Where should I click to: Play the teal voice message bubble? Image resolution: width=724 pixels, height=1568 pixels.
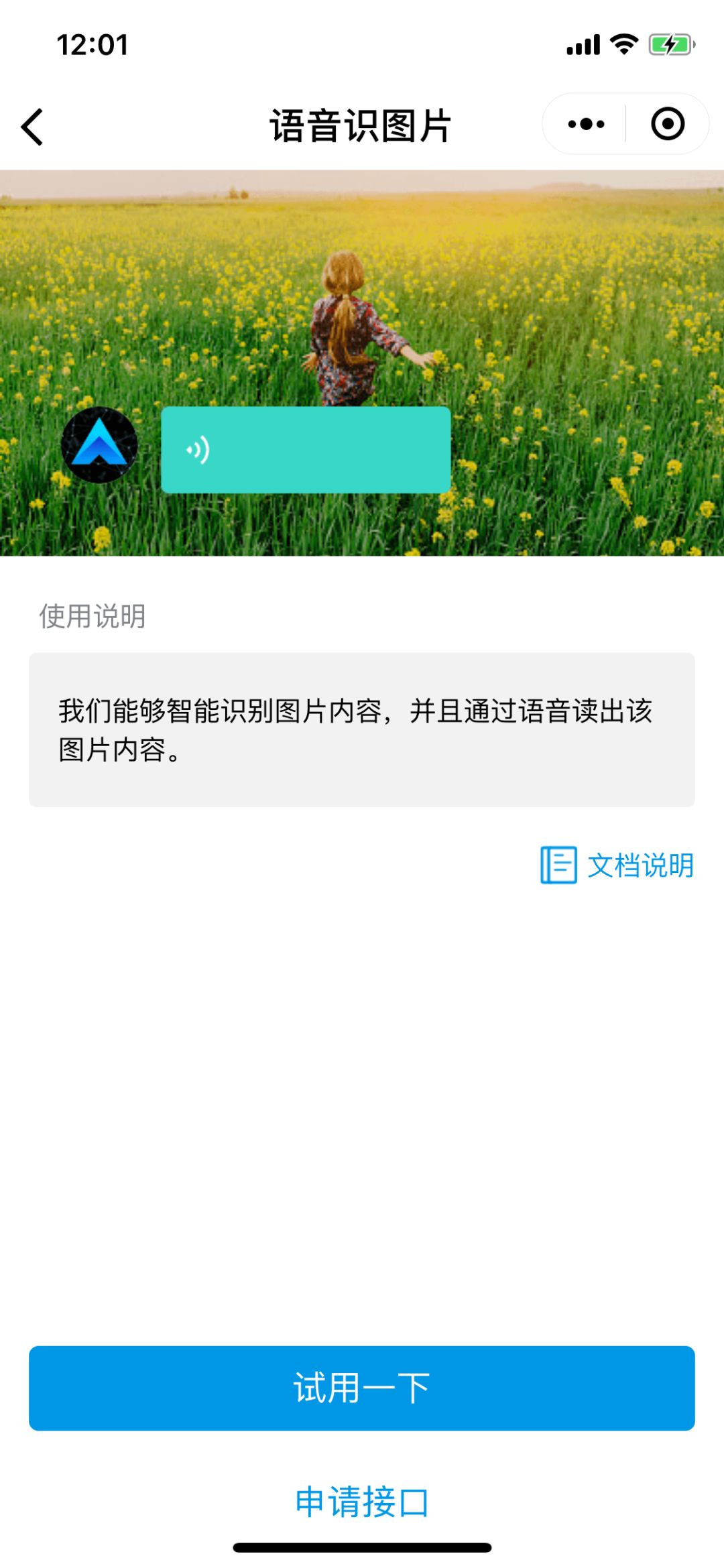pos(306,450)
